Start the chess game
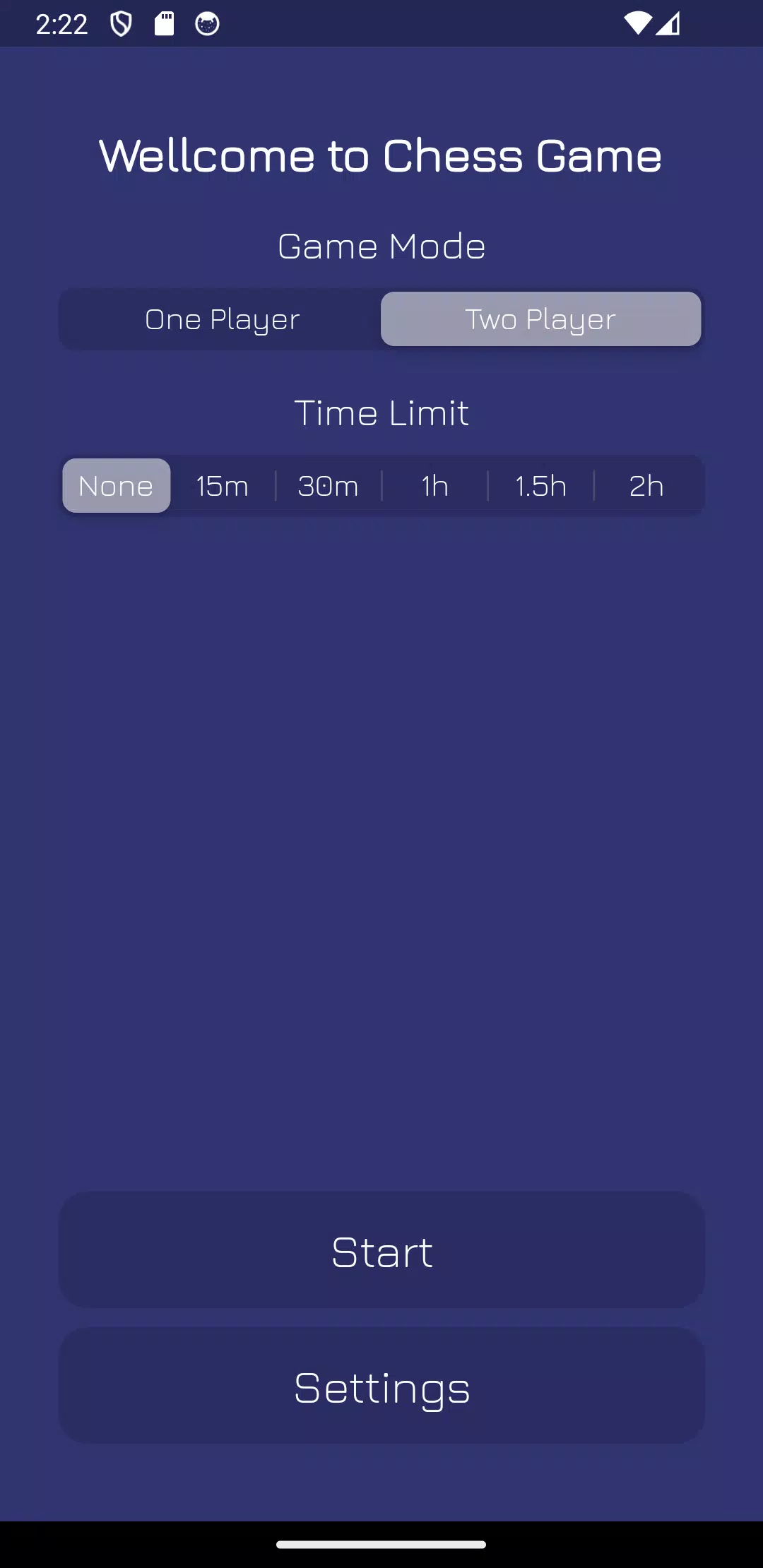This screenshot has height=1568, width=763. coord(381,1250)
